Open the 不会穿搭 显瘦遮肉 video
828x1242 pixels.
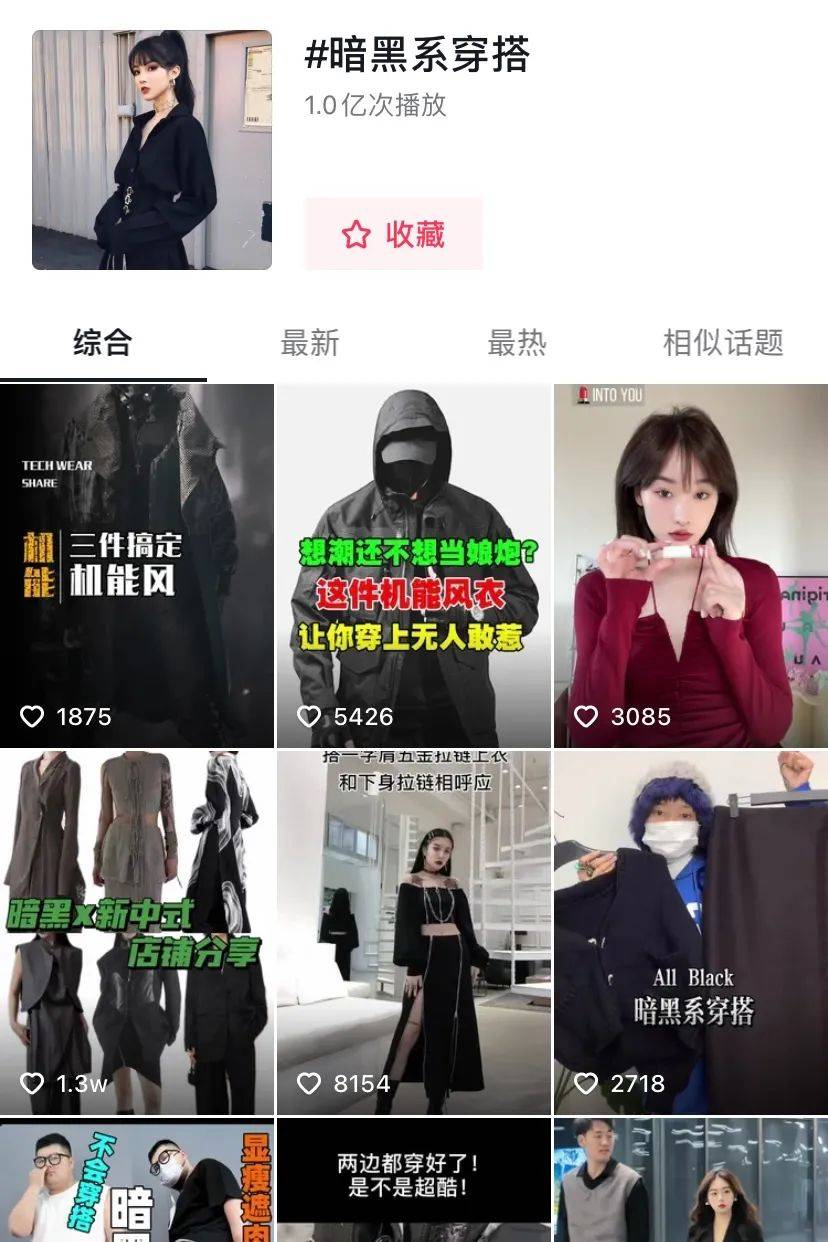click(137, 1182)
